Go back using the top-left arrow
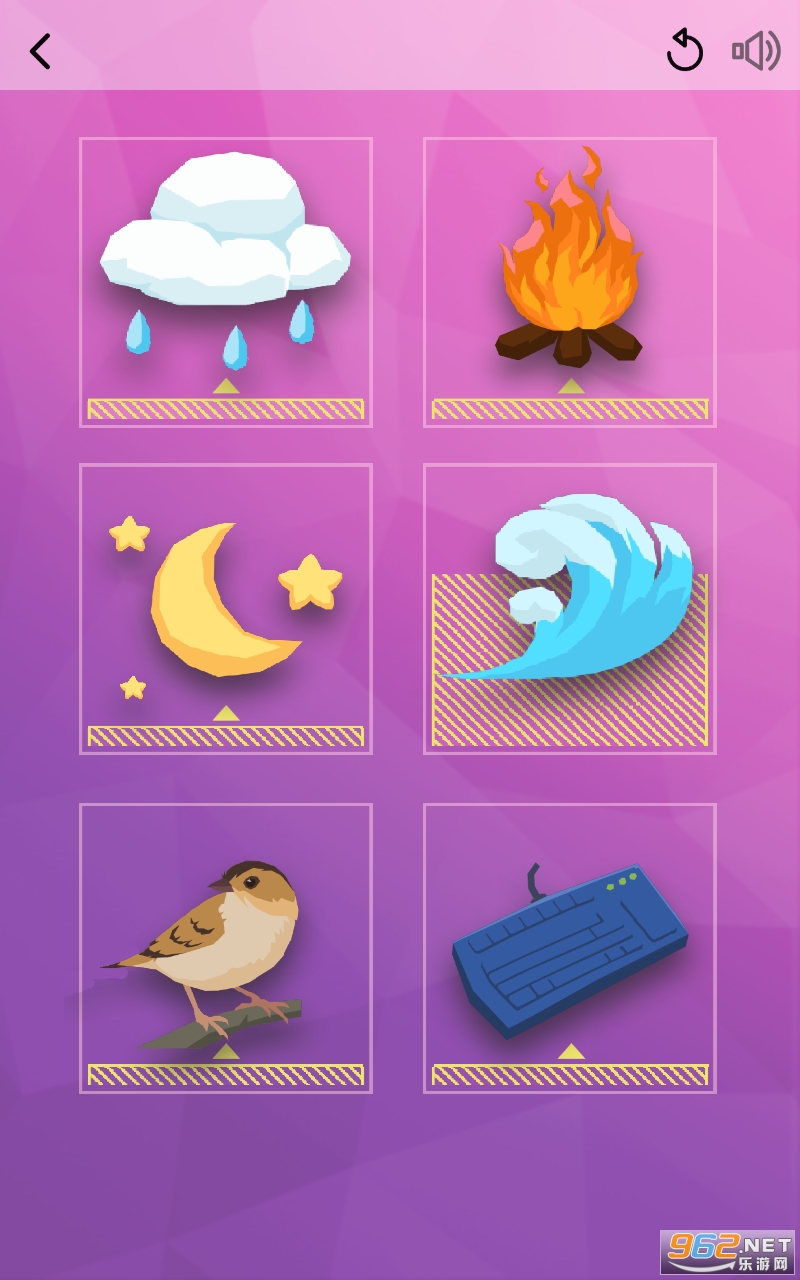Viewport: 800px width, 1280px height. click(40, 51)
